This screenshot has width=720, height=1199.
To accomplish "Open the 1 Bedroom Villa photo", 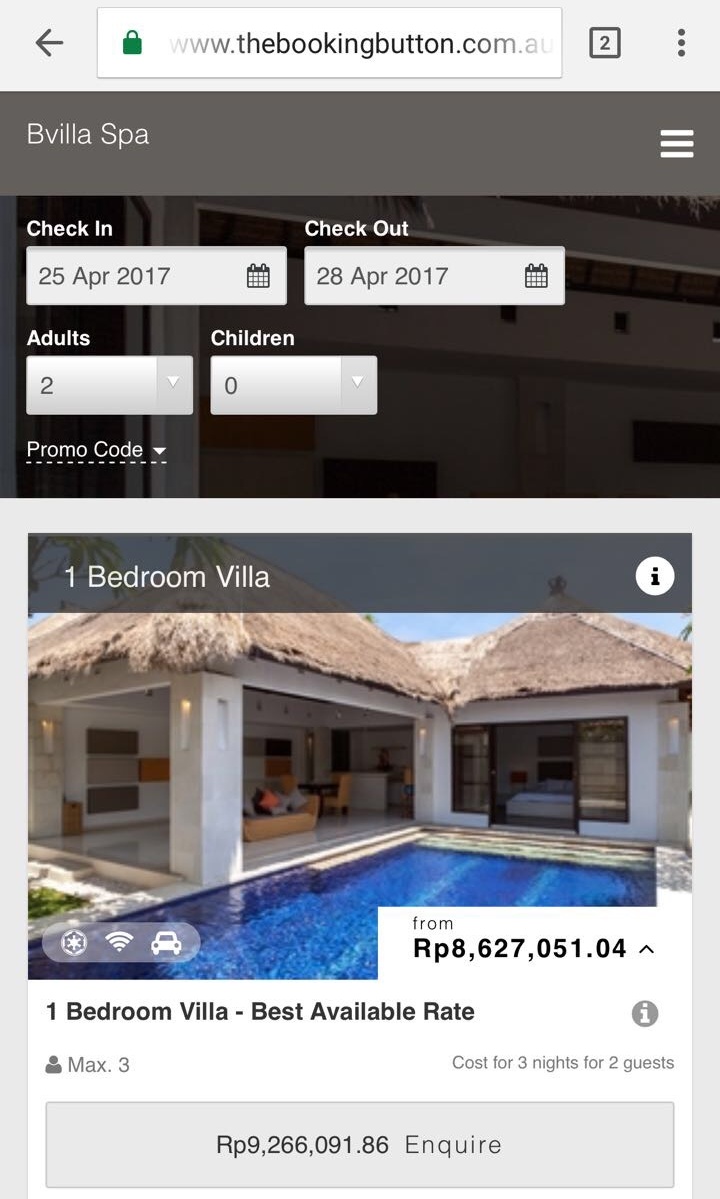I will (x=360, y=795).
